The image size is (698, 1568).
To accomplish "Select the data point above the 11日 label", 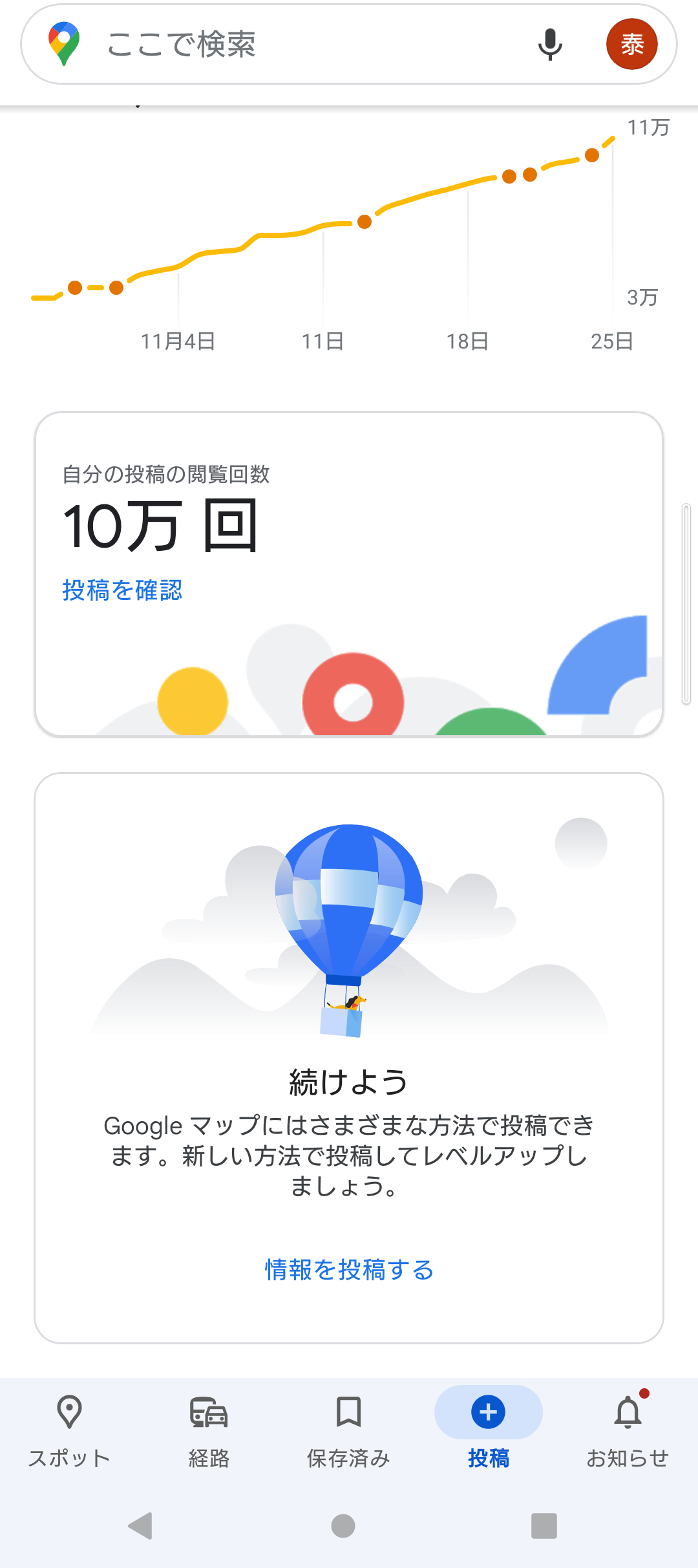I will point(363,221).
